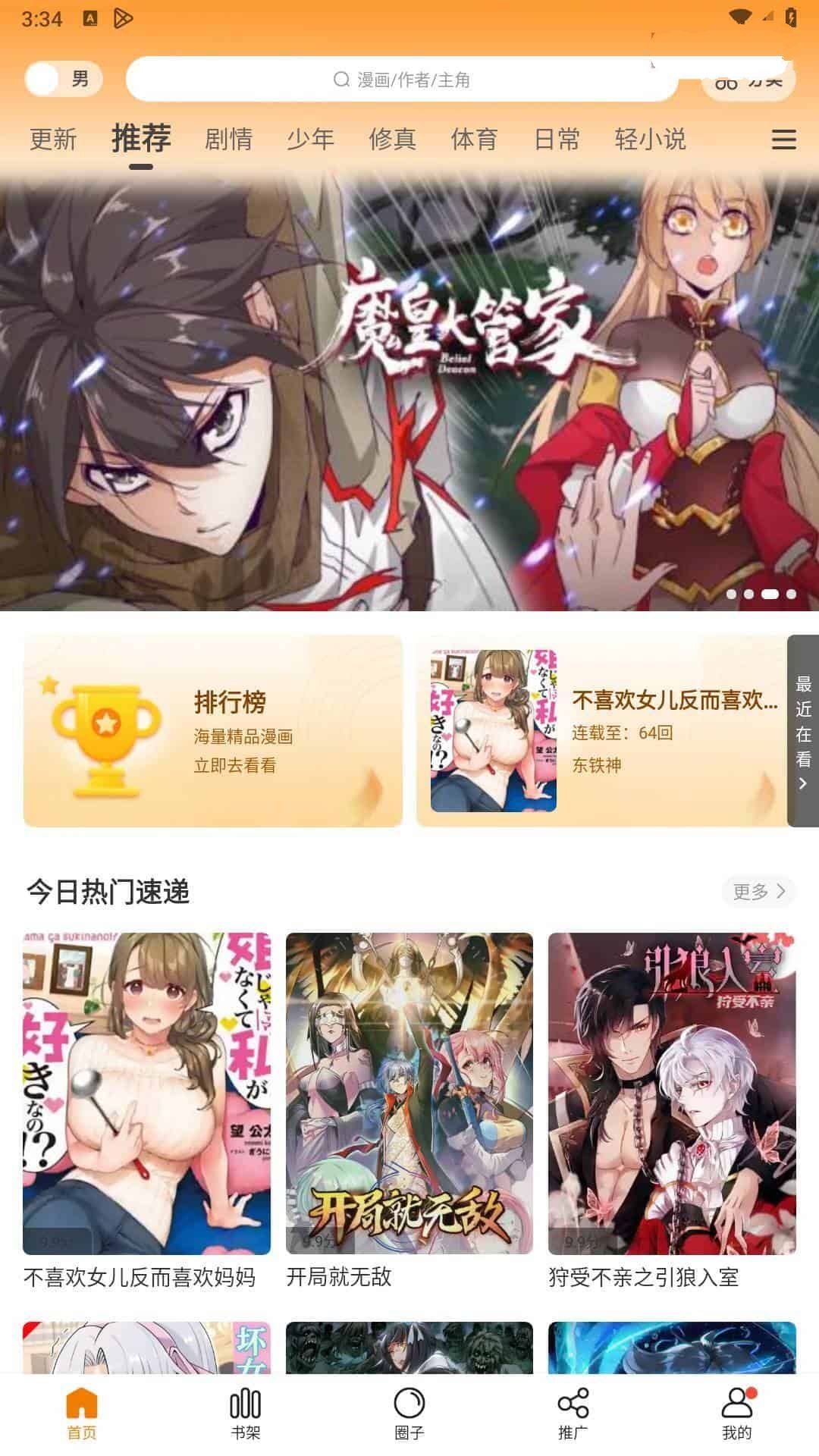Viewport: 819px width, 1456px height.
Task: Open the 修真 category tab
Action: click(x=392, y=140)
